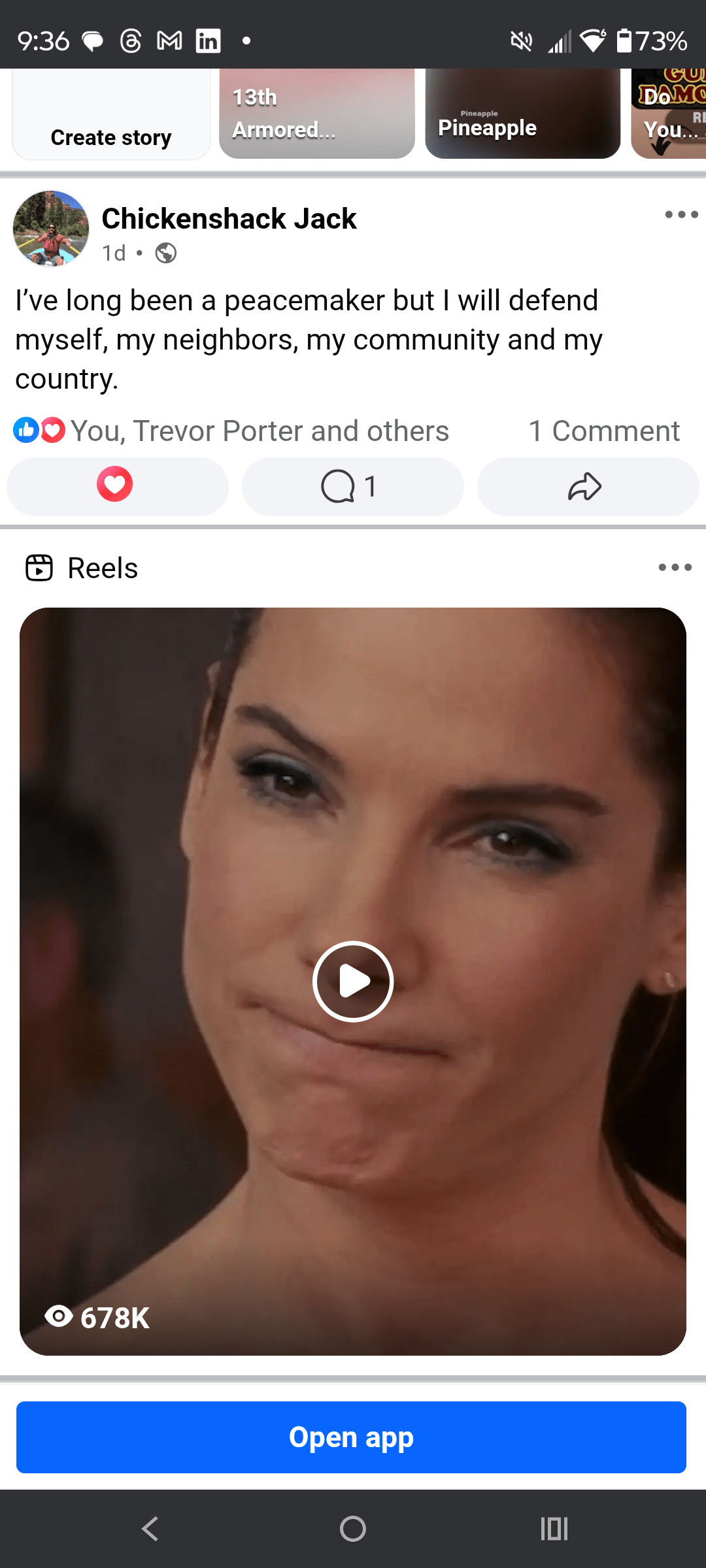Screen dimensions: 706x1568
Task: Tap the blue Open app button
Action: point(351,1437)
